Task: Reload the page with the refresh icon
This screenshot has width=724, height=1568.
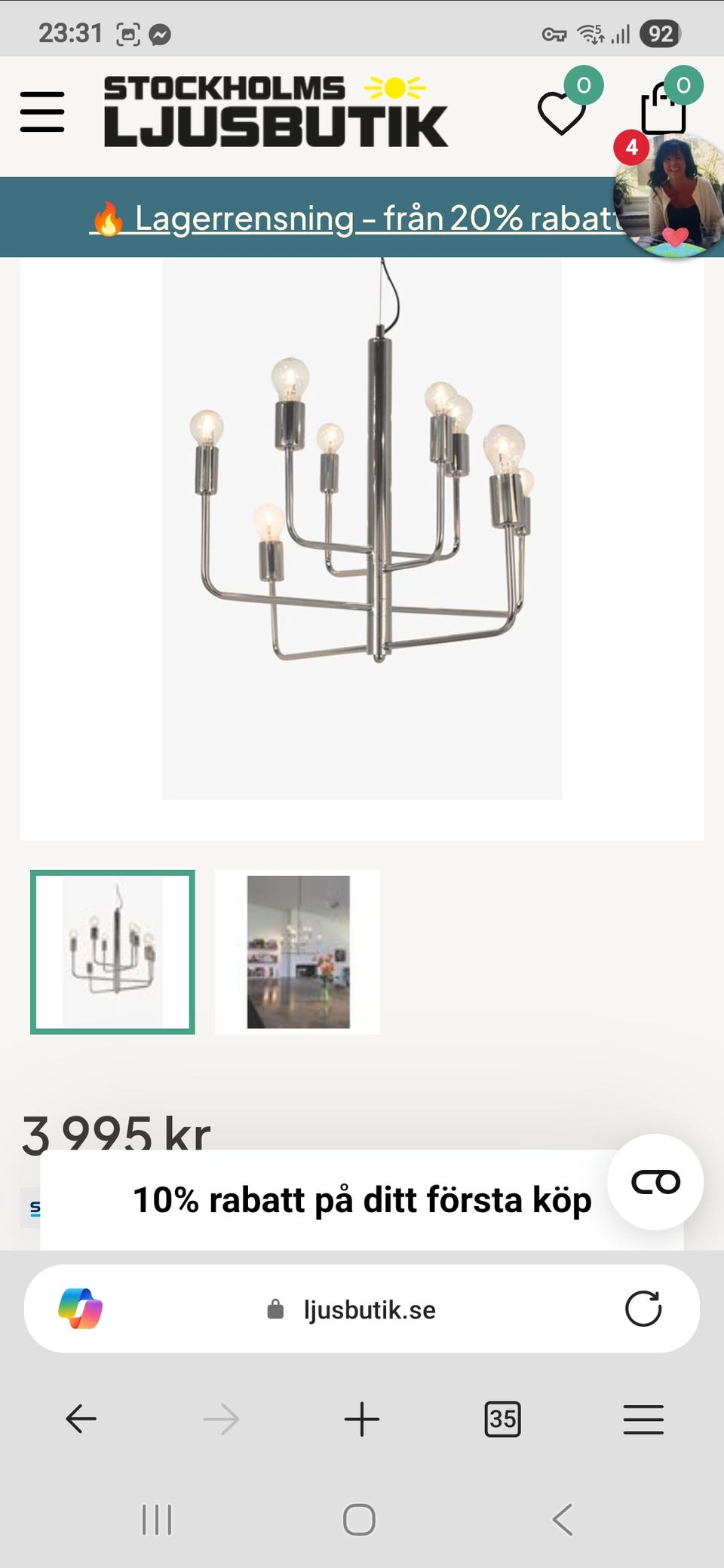Action: pos(643,1309)
